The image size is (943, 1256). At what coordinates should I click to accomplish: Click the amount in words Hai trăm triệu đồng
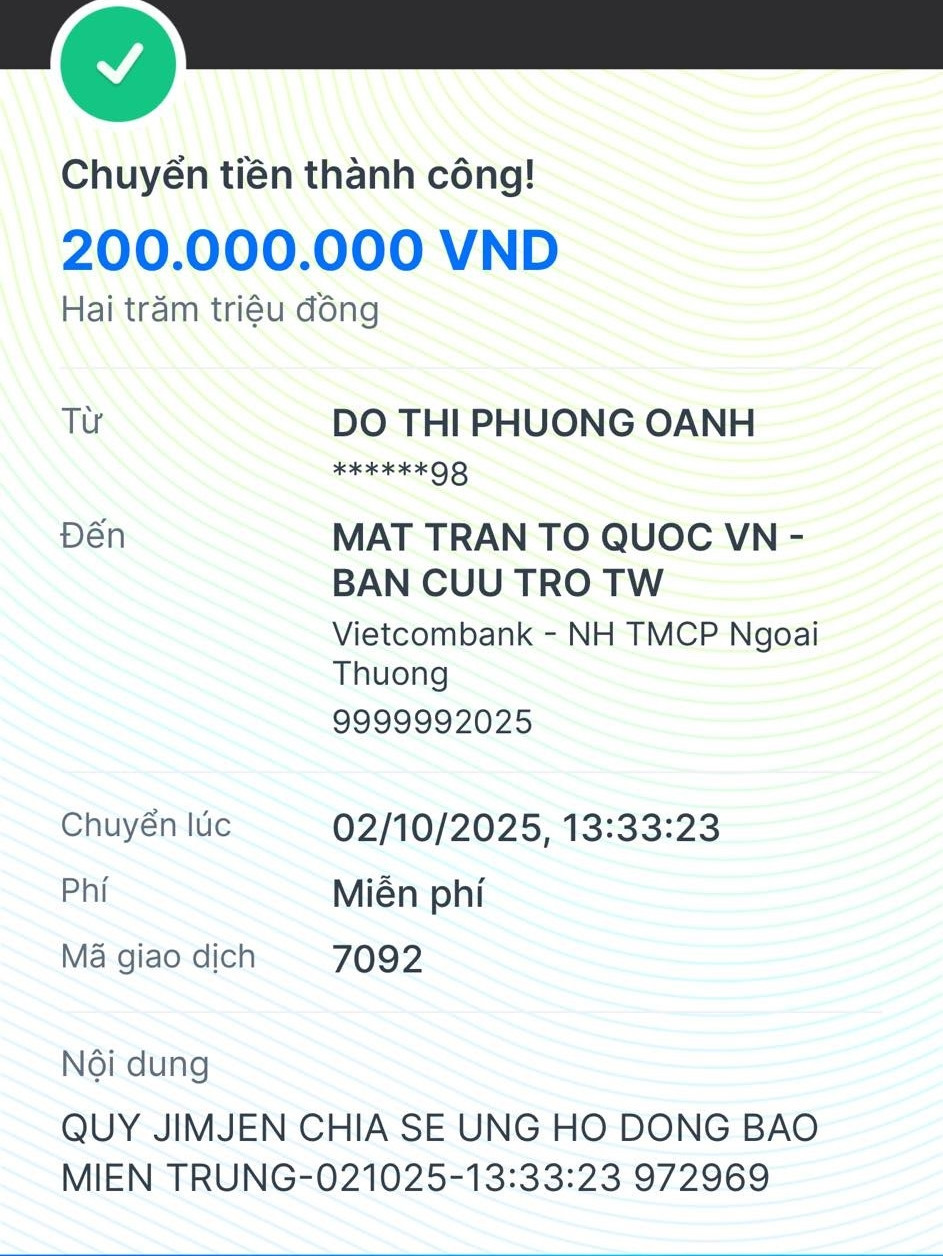220,309
